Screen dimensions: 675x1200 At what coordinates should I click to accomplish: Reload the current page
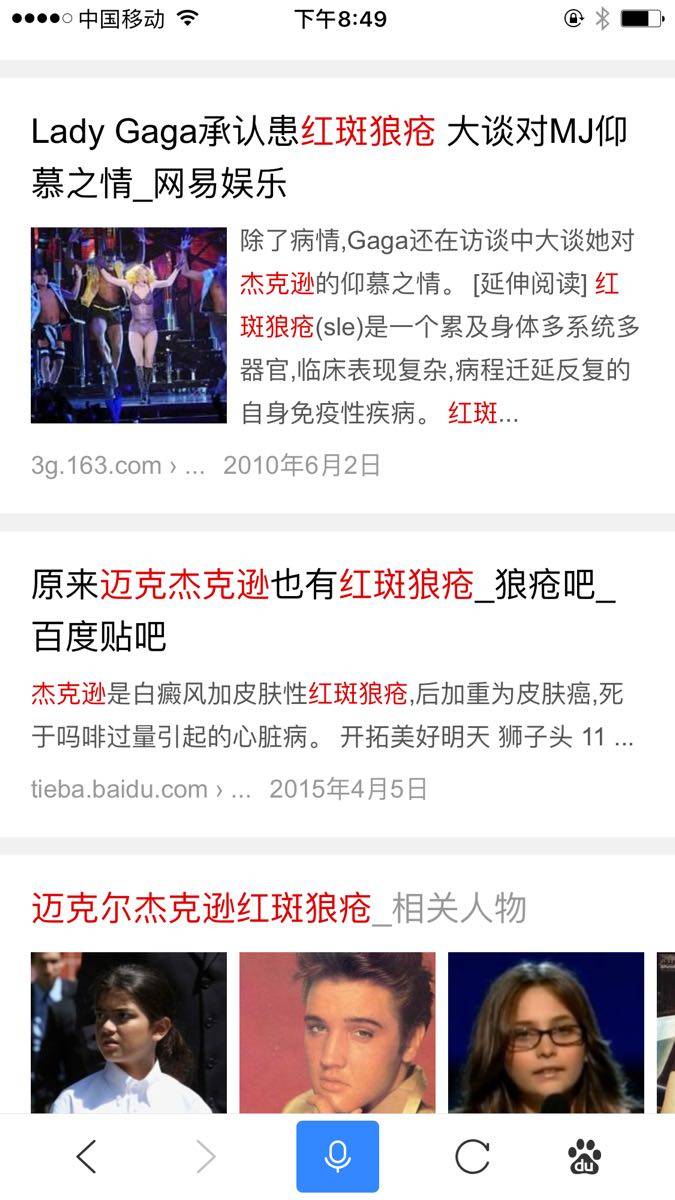click(x=472, y=1157)
